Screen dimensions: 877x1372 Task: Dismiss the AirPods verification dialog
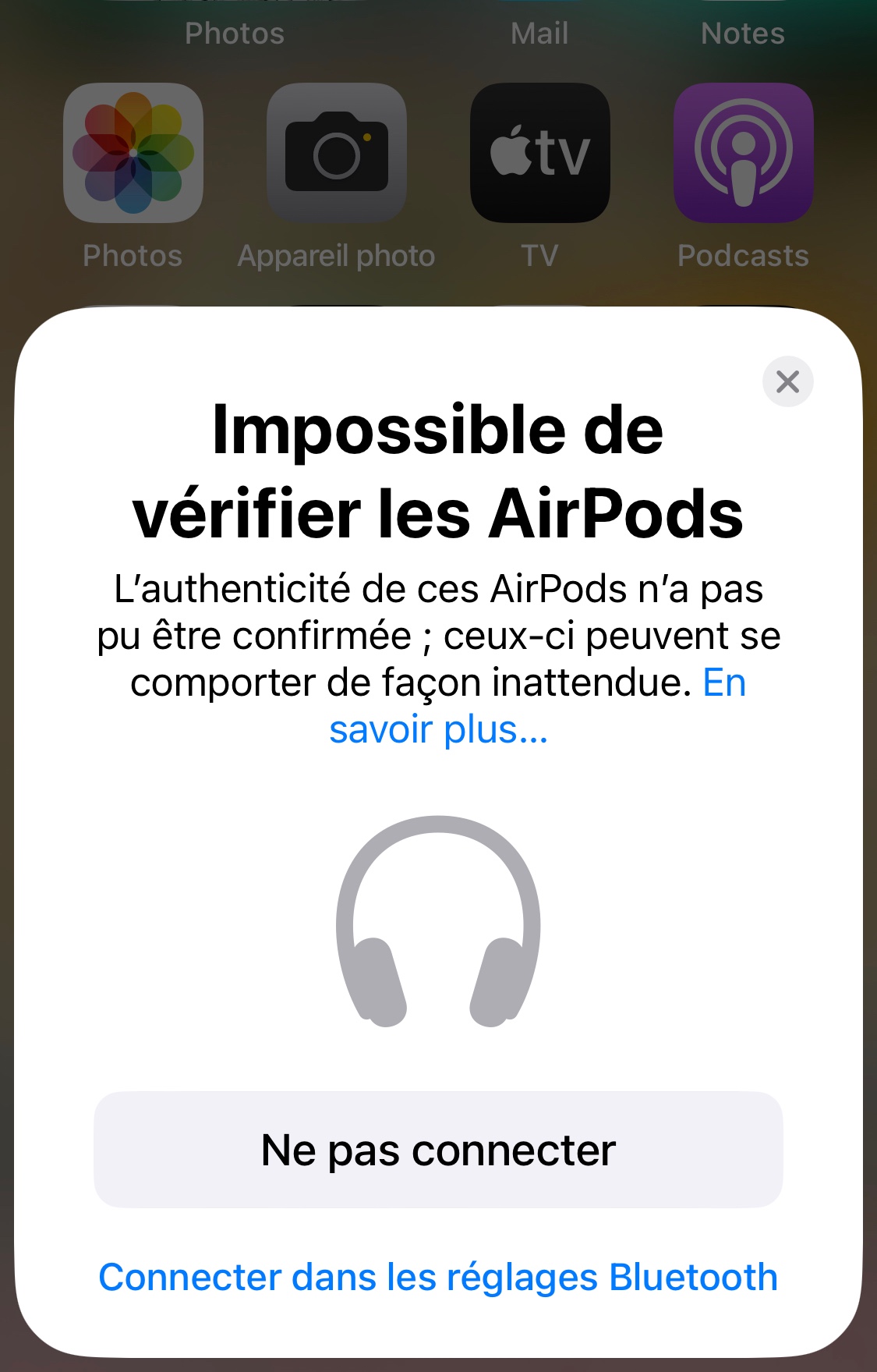tap(787, 382)
